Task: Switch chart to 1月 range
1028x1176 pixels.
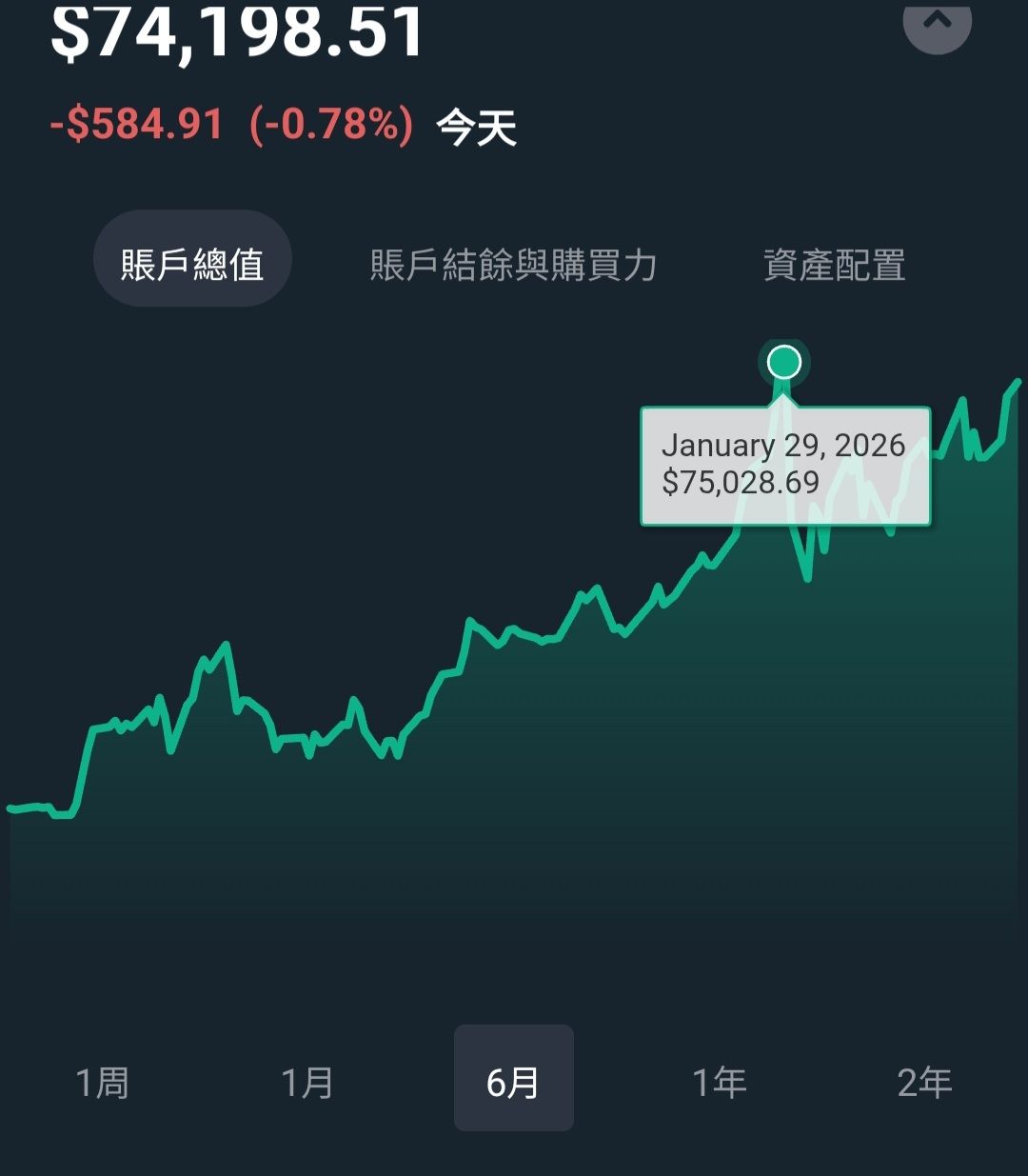Action: [x=307, y=1082]
